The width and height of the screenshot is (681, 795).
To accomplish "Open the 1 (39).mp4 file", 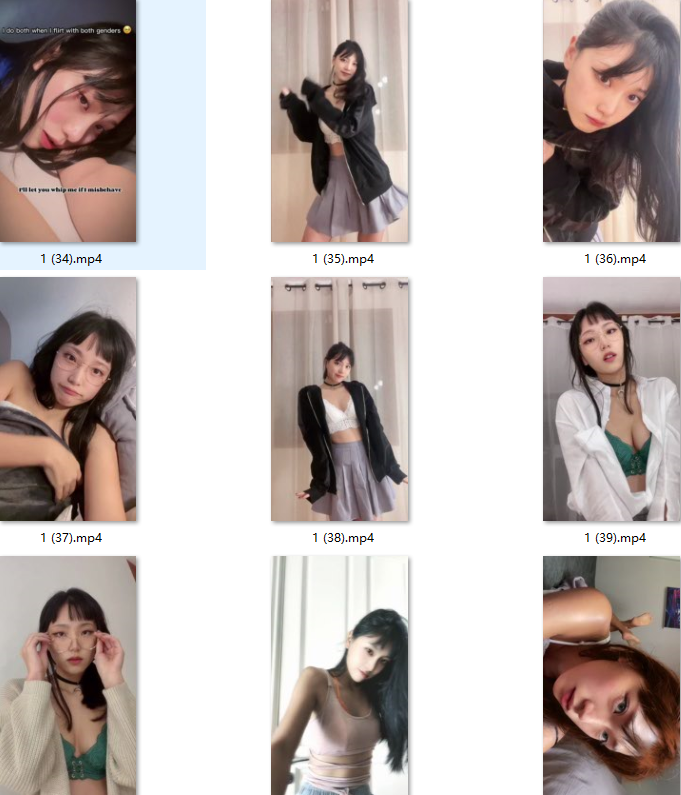I will click(x=612, y=399).
